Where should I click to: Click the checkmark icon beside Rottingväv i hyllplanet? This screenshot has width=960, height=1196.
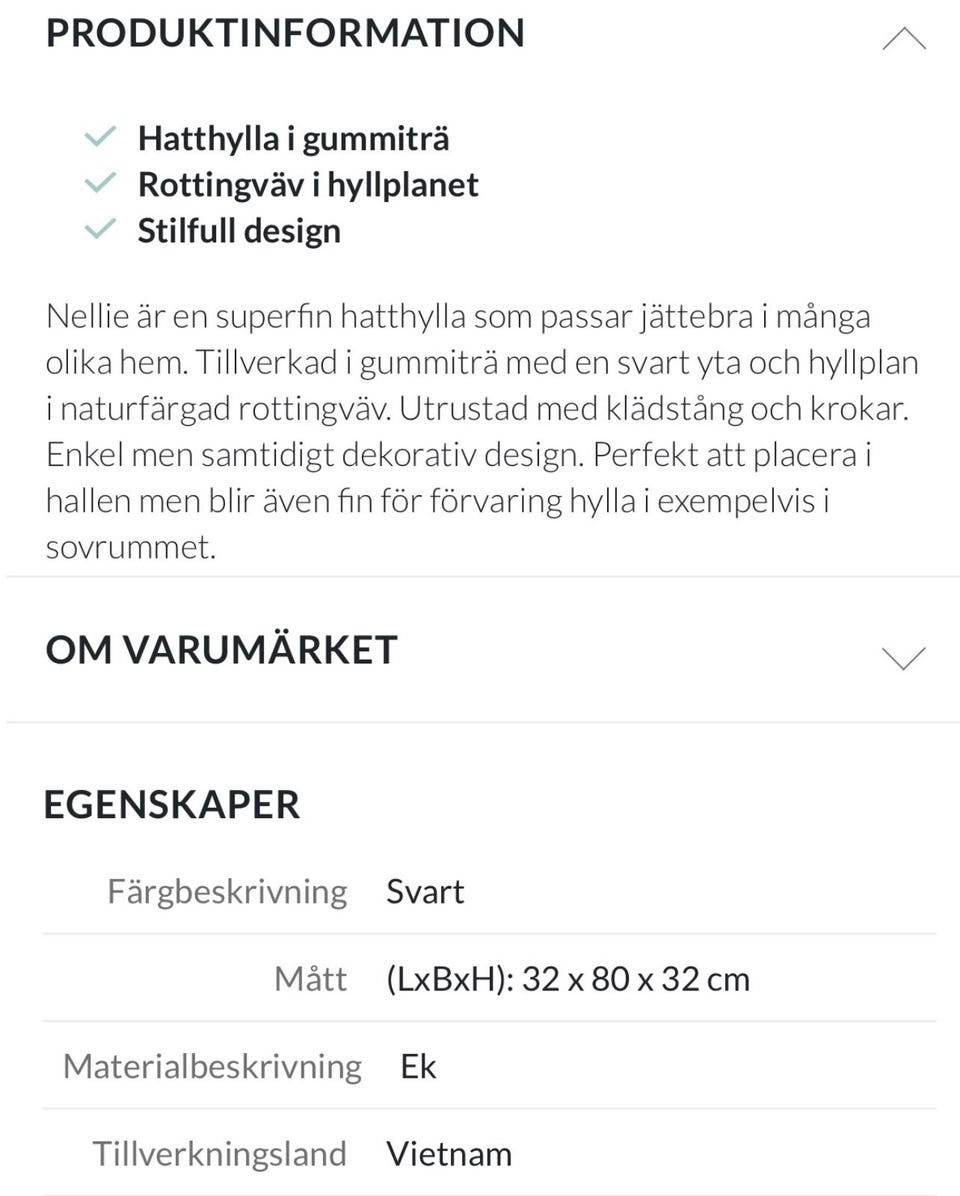100,184
